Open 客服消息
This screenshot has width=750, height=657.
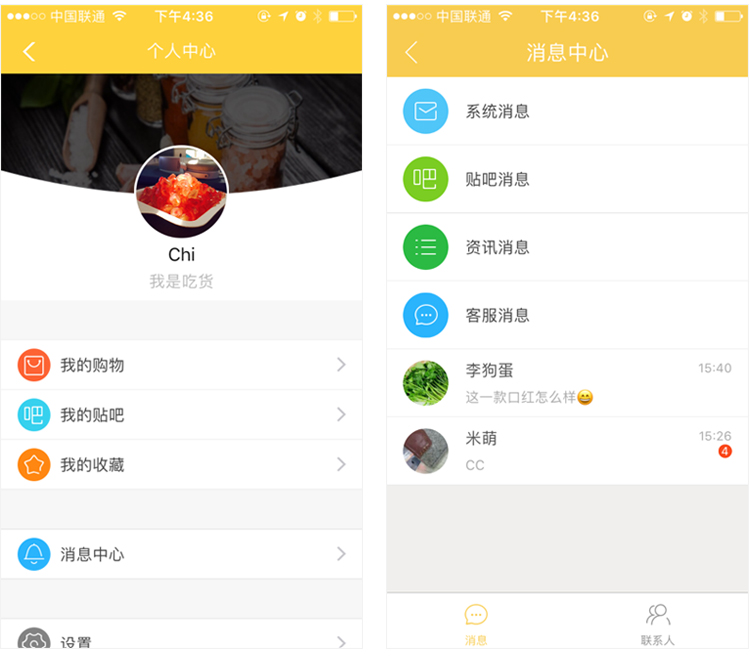click(x=567, y=315)
